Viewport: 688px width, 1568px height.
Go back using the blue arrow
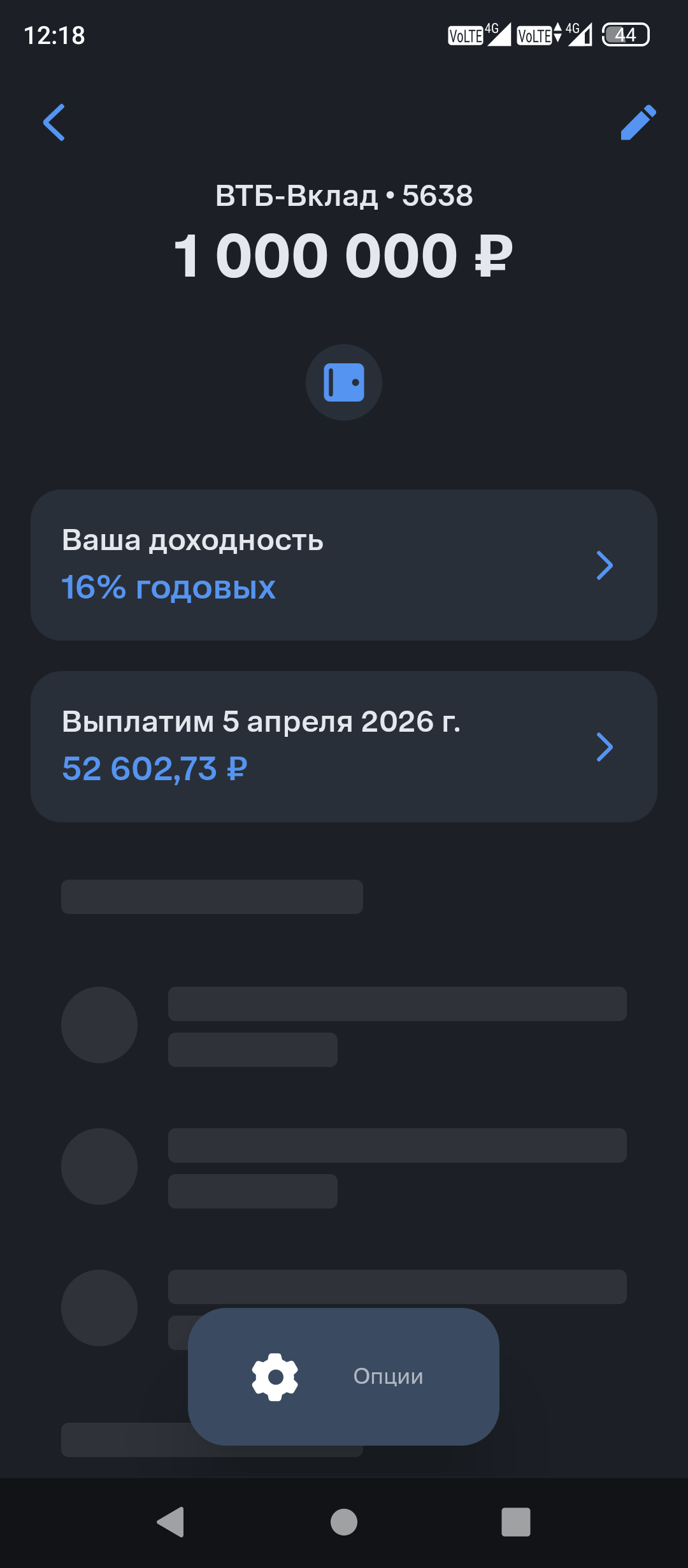[54, 122]
